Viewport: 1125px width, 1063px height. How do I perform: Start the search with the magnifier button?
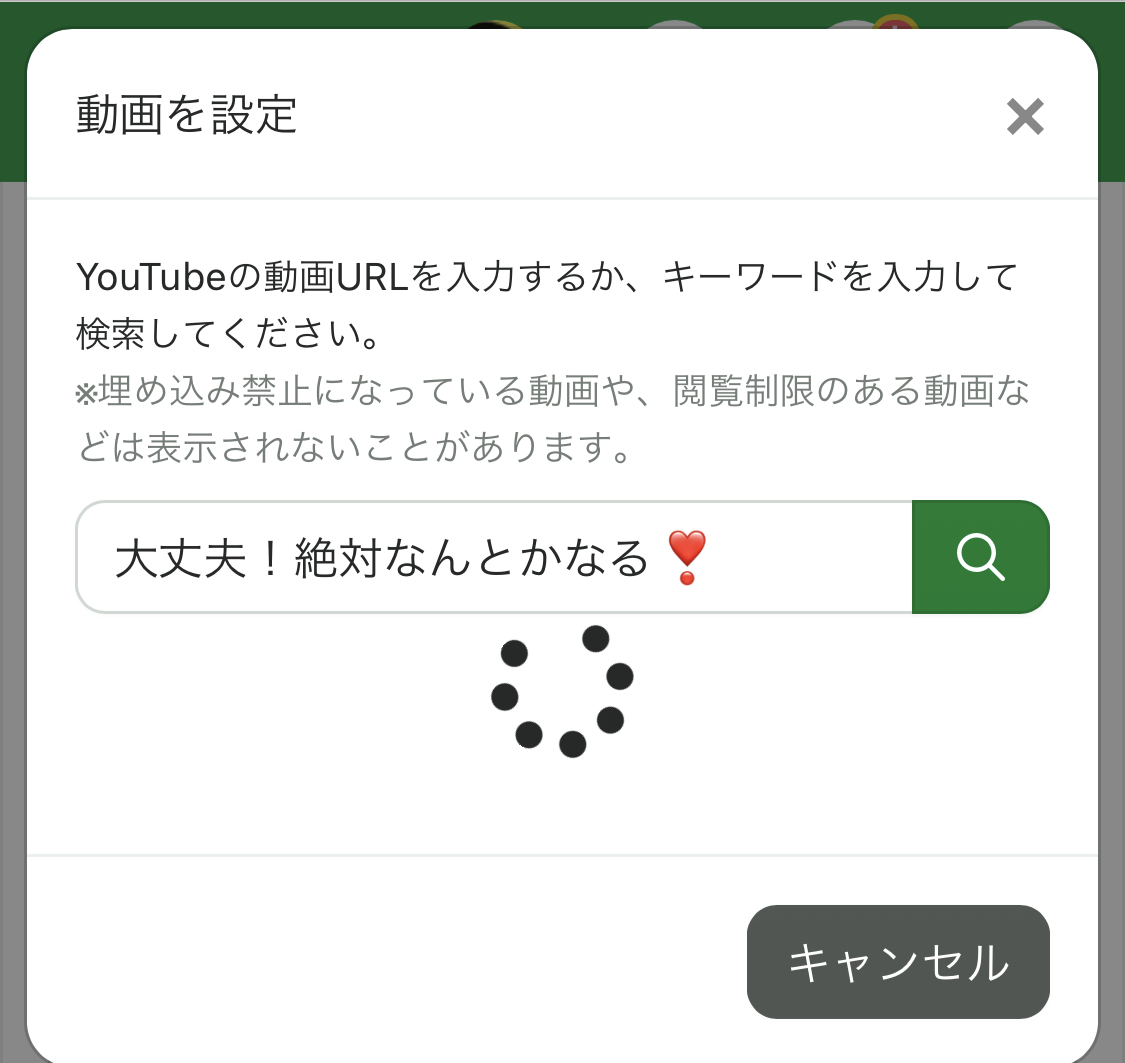tap(980, 557)
